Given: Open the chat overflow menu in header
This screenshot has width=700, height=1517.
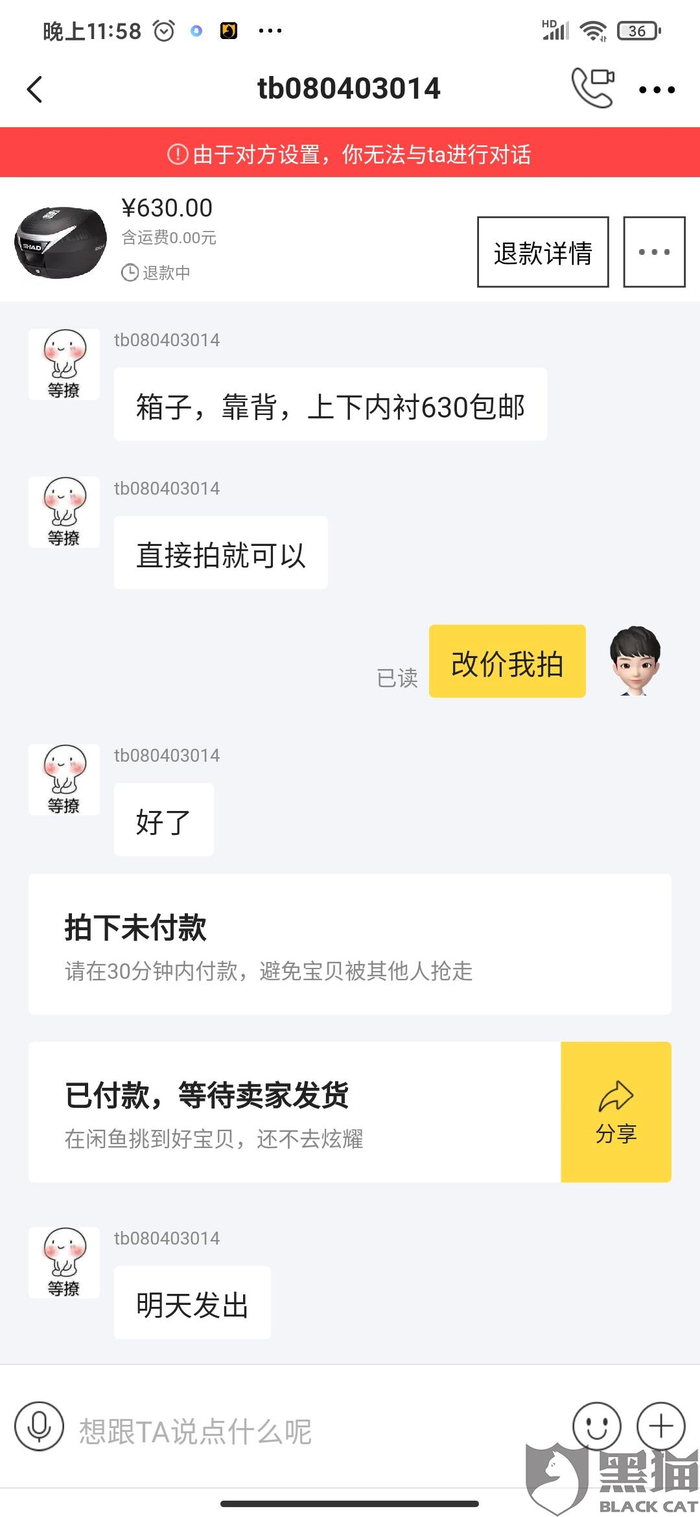Looking at the screenshot, I should tap(656, 90).
